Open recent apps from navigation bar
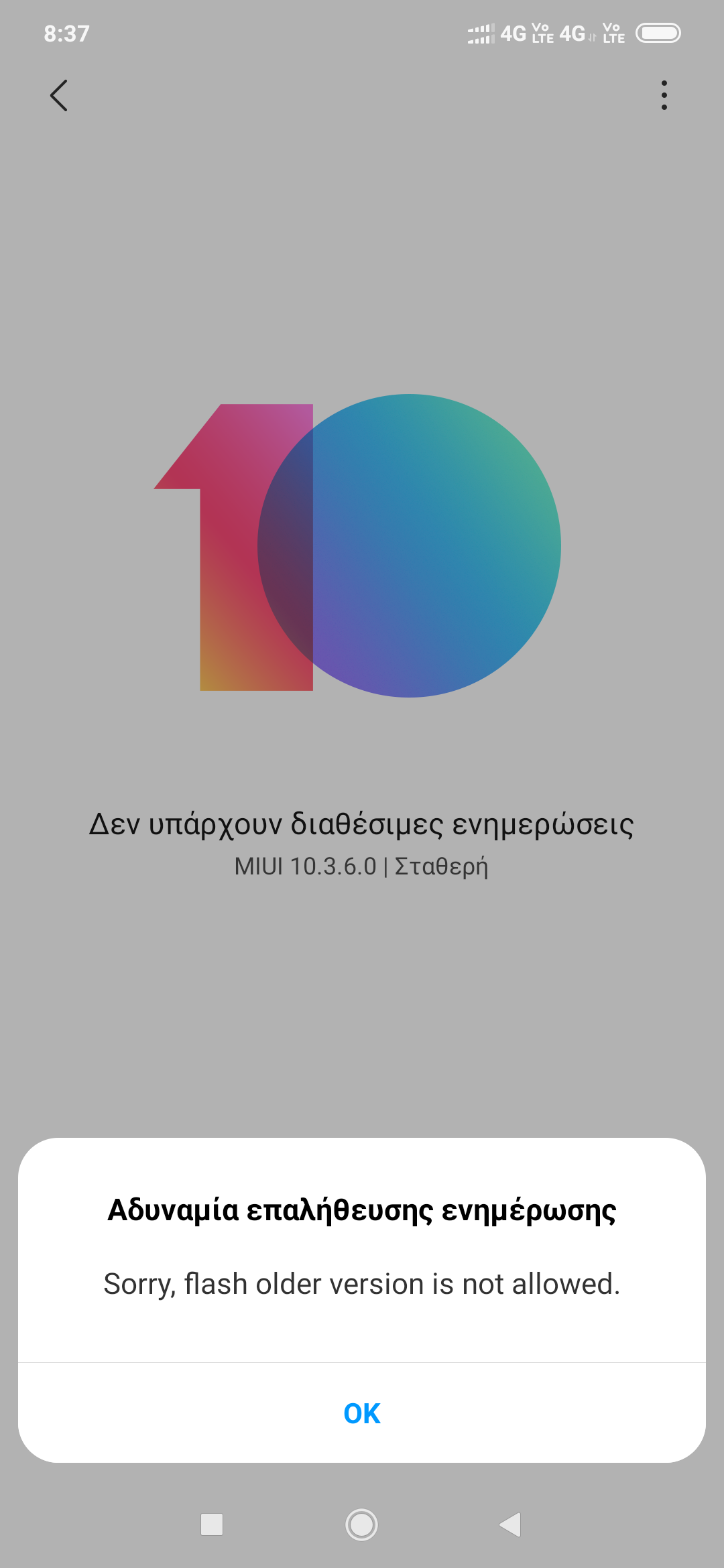 pos(212,1524)
